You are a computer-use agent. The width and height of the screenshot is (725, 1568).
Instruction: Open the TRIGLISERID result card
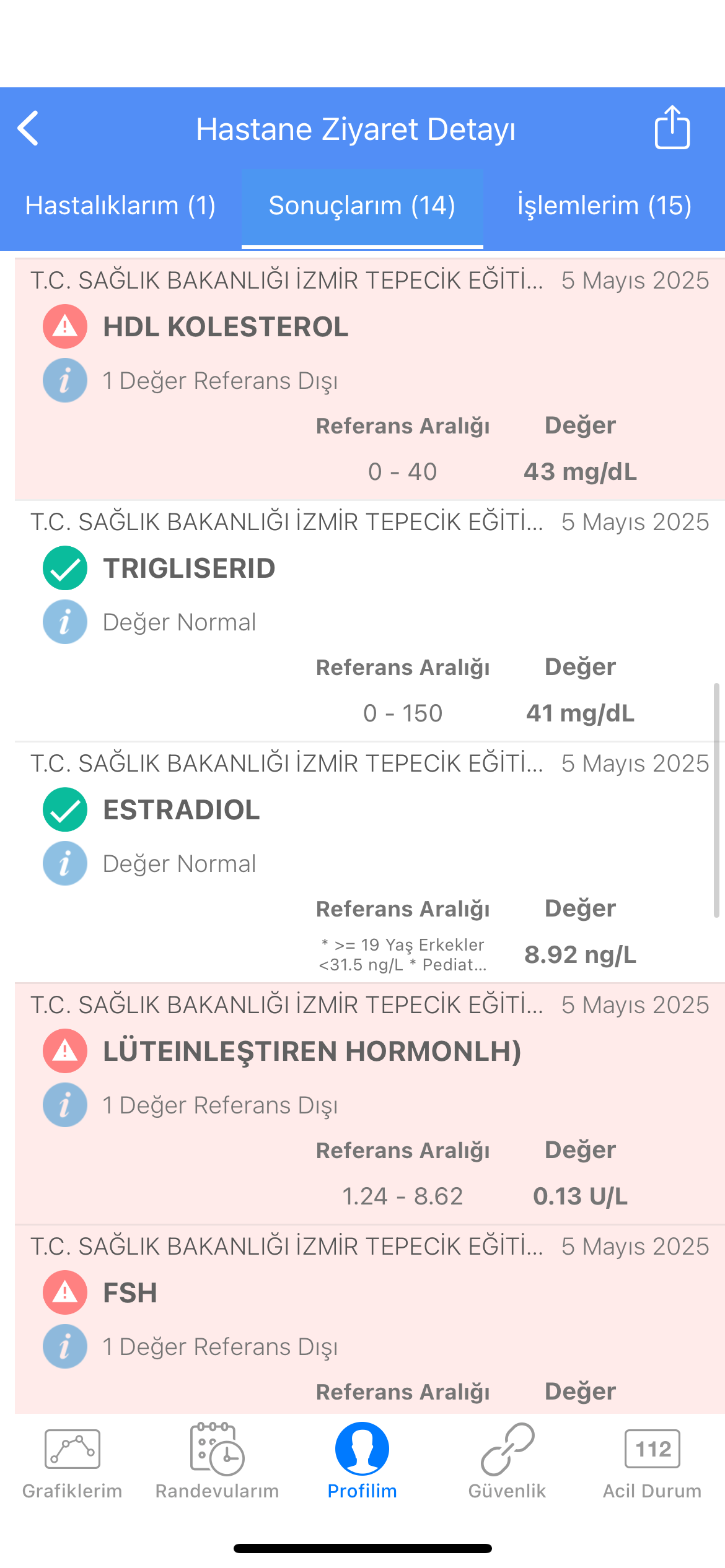coord(370,621)
